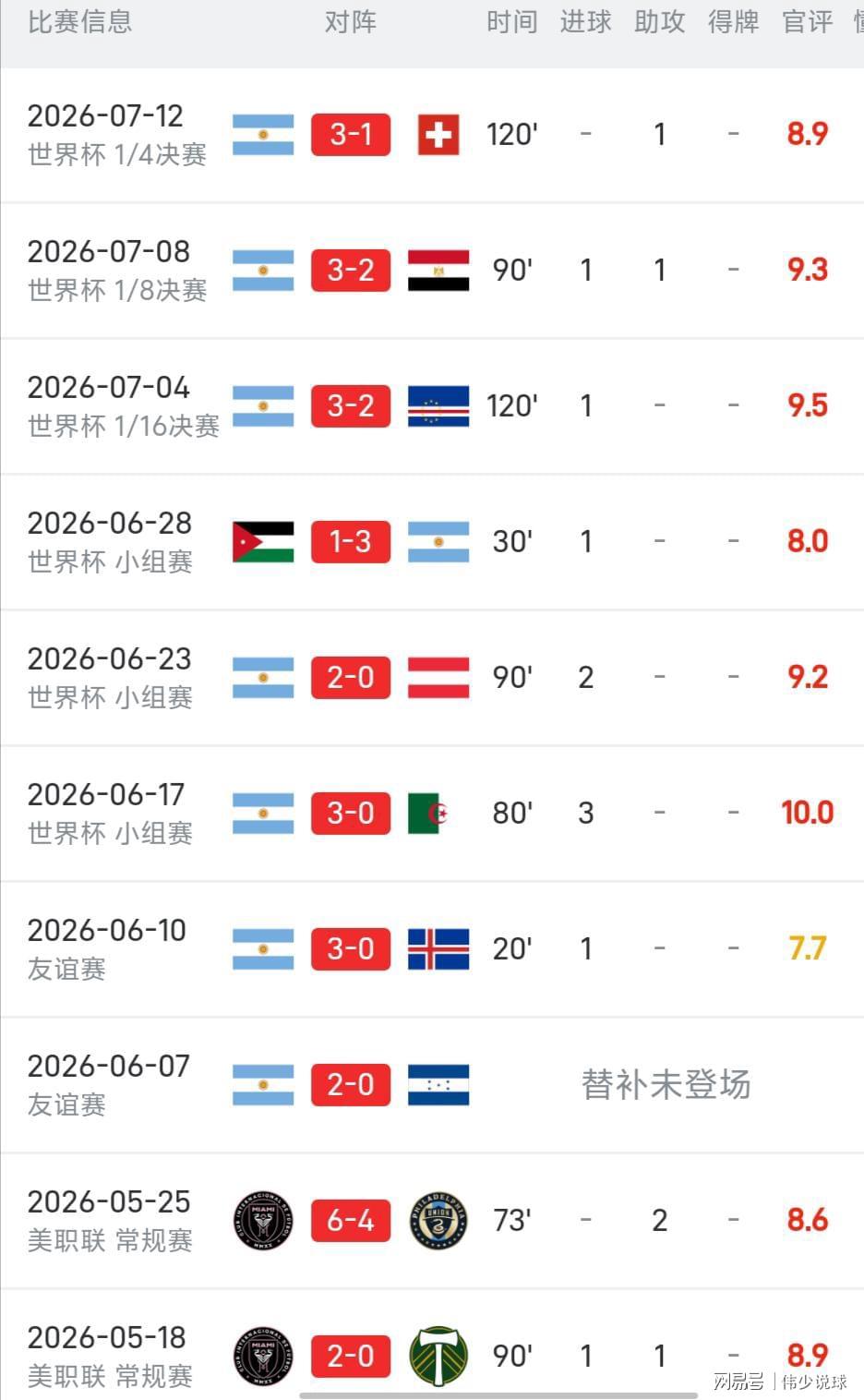This screenshot has width=864, height=1400.
Task: Open the 2026-06-10 friendly match
Action: coord(432,949)
